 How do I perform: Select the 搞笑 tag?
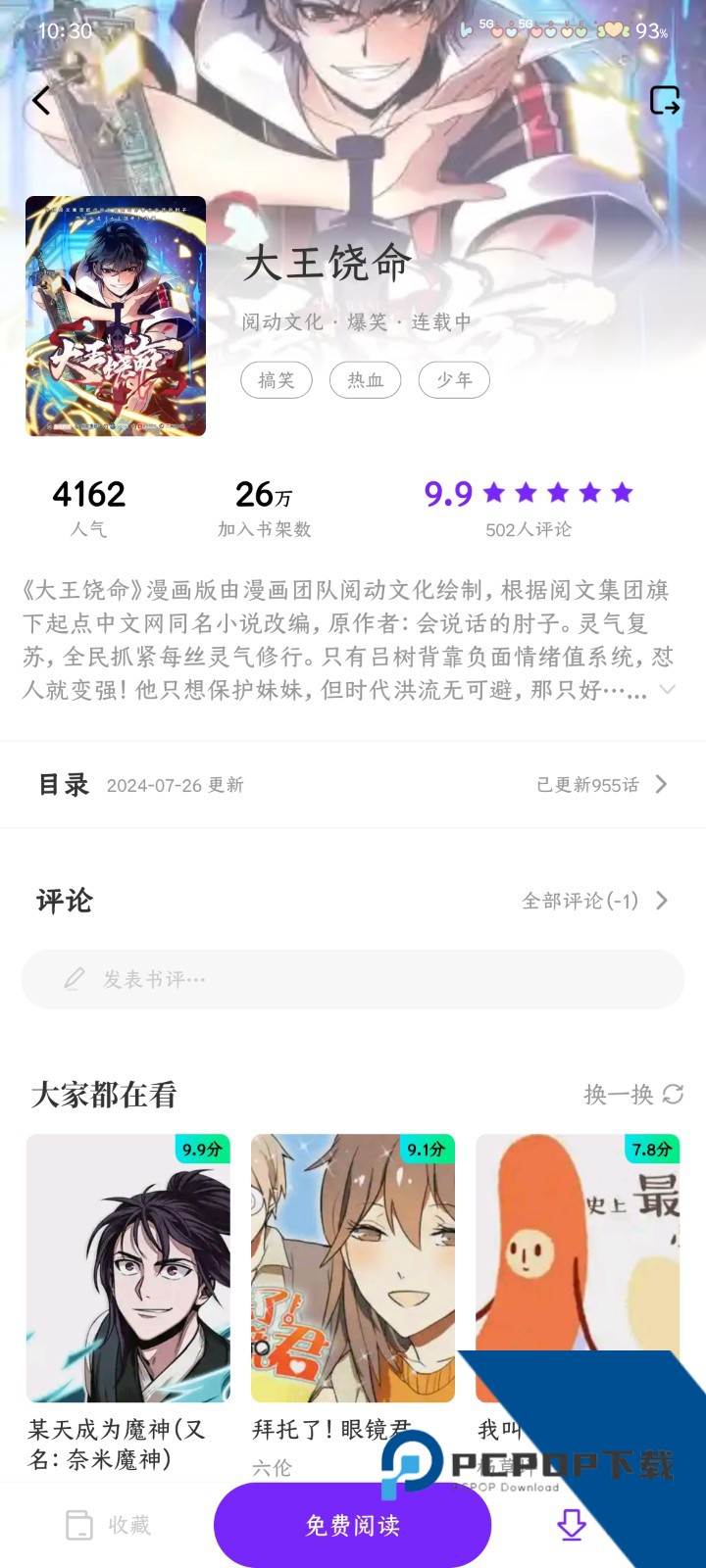pyautogui.click(x=277, y=380)
